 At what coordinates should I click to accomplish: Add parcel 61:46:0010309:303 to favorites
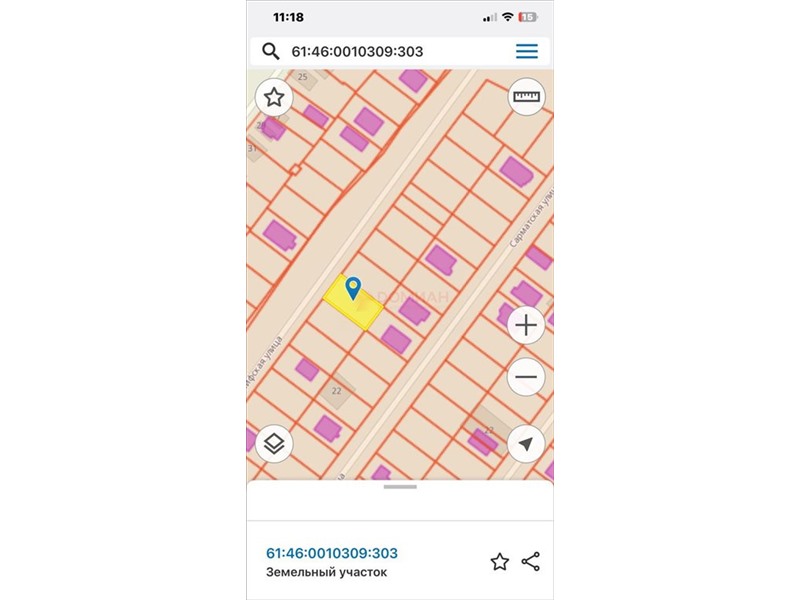(499, 561)
